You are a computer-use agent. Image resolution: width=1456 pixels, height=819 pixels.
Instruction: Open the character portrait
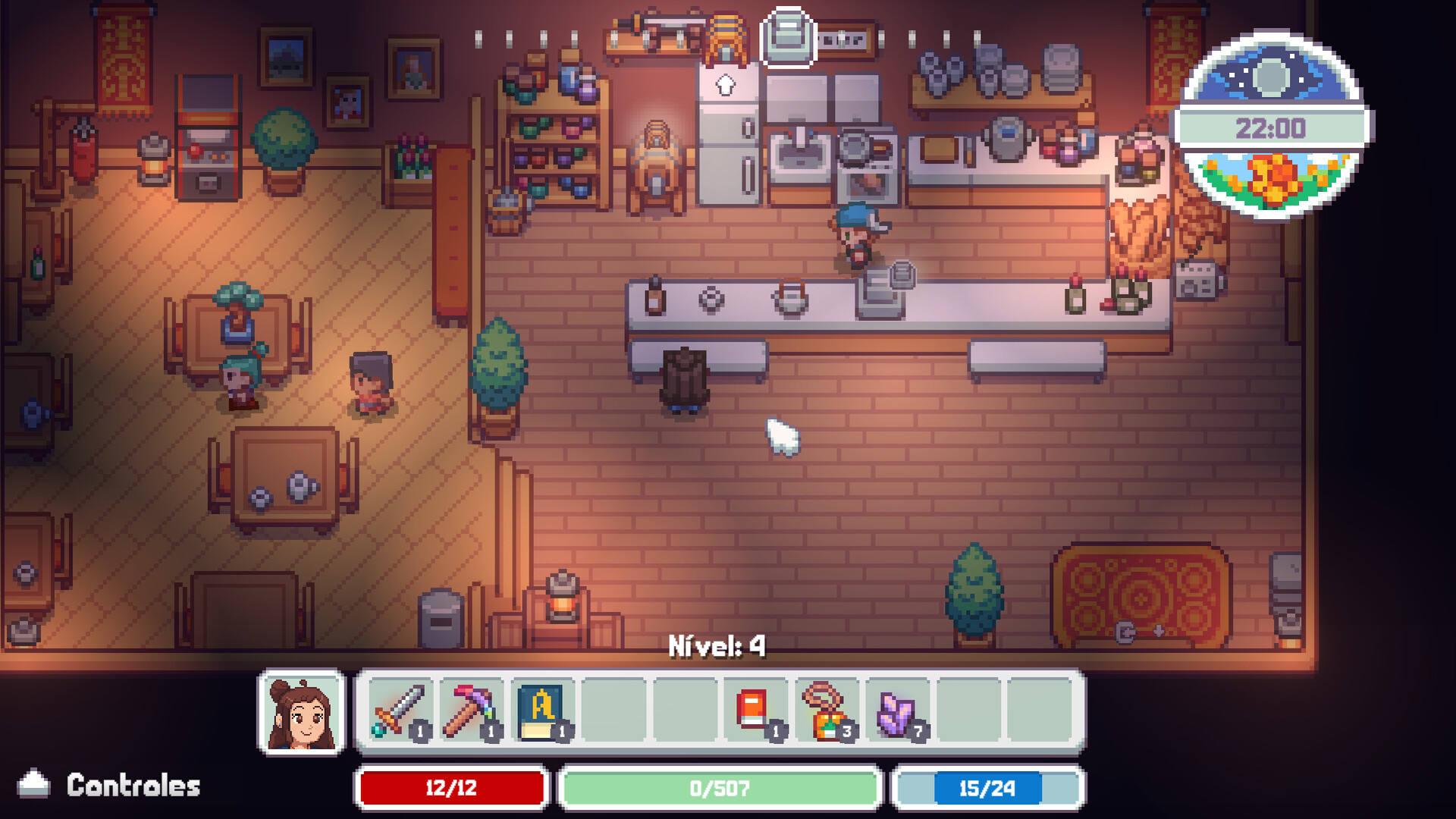(x=302, y=713)
